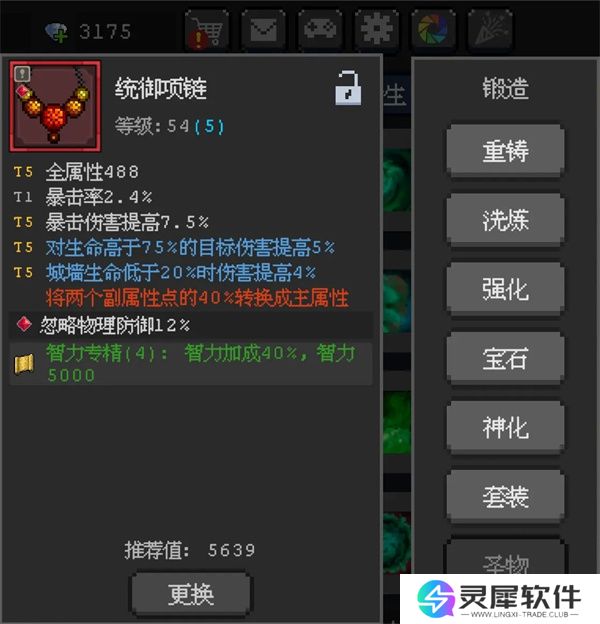Tap the 重铸 forging button
Viewport: 600px width, 624px height.
click(505, 152)
